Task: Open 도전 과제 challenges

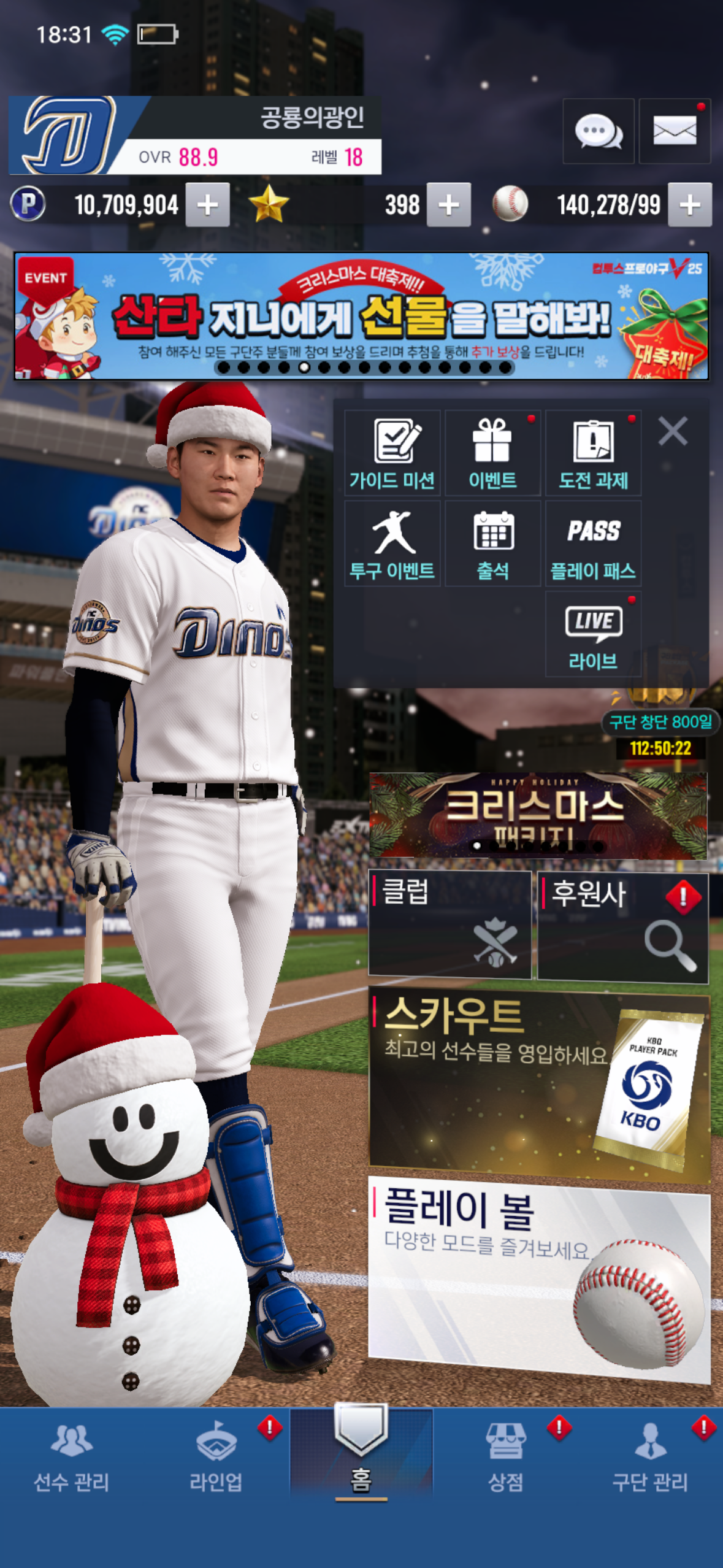Action: click(x=593, y=454)
